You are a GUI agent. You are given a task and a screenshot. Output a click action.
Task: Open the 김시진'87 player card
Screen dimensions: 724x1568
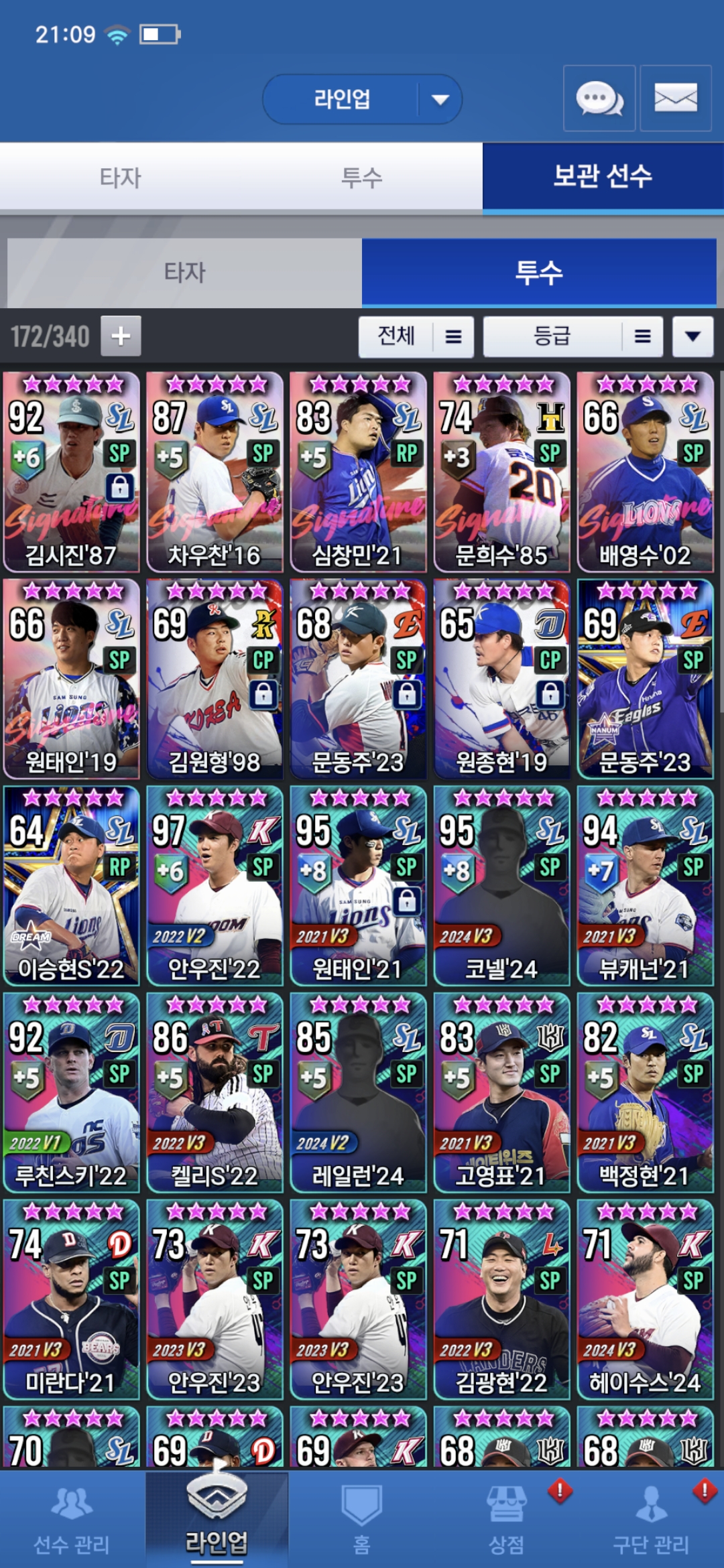[x=71, y=472]
